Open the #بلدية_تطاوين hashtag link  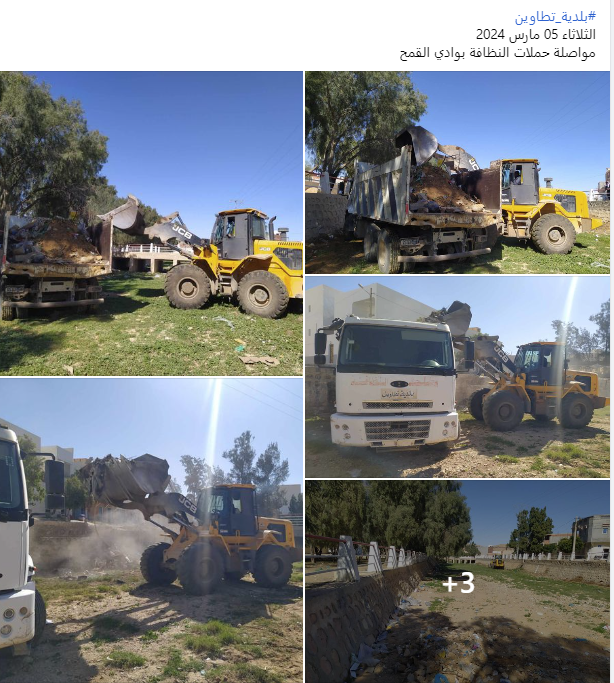(x=555, y=17)
